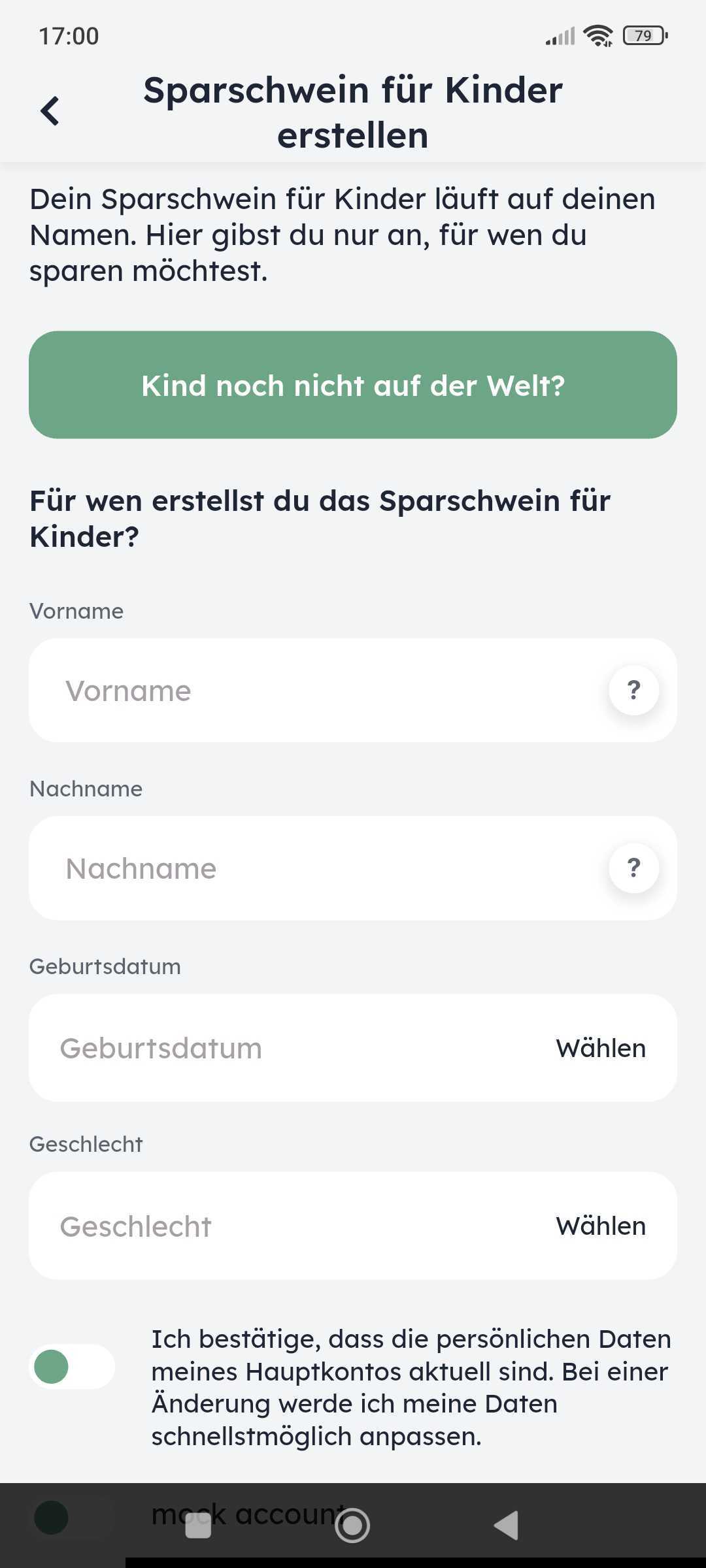Go back using the header arrow

pyautogui.click(x=50, y=110)
